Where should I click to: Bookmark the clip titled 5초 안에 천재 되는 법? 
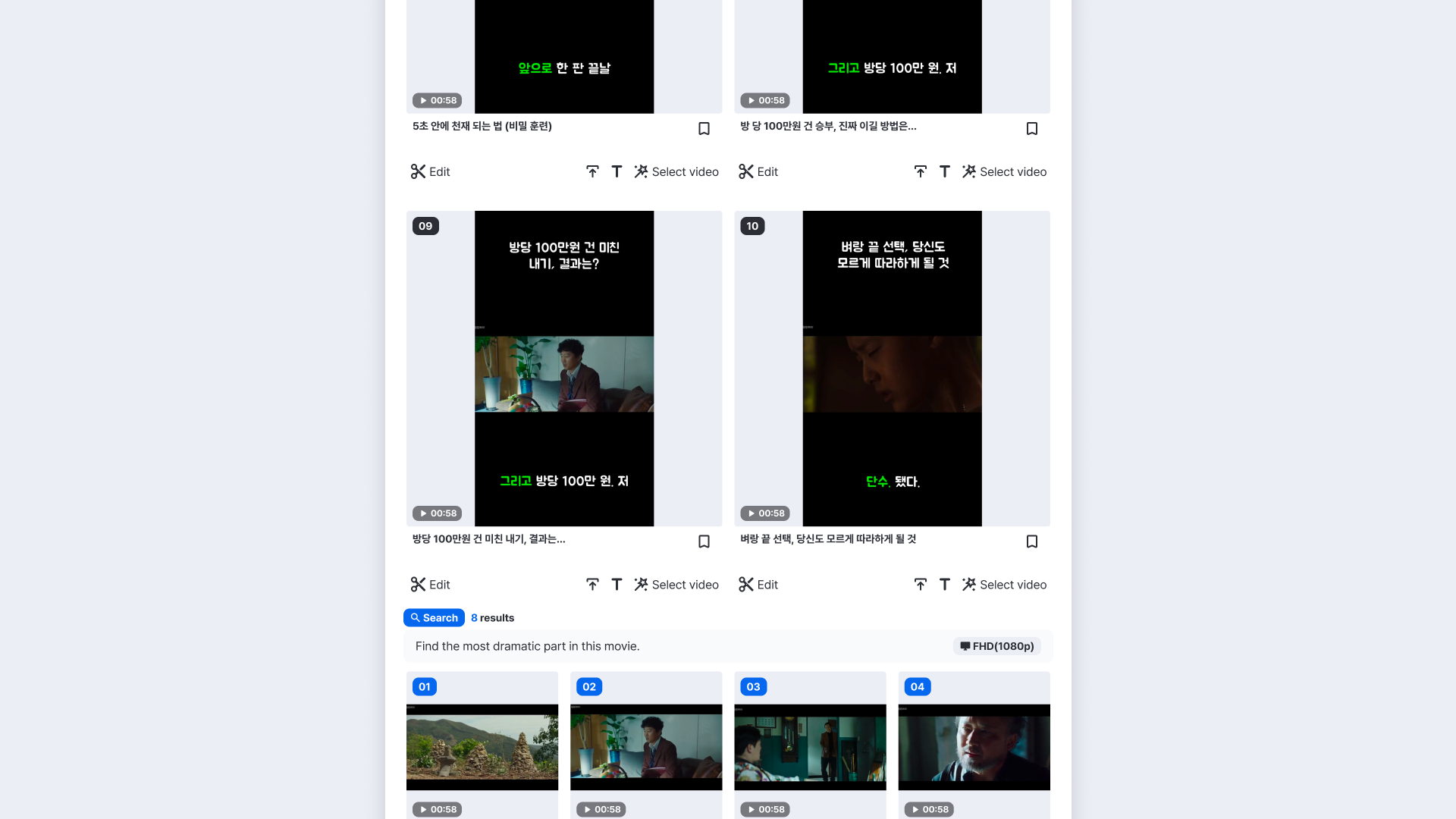[x=704, y=129]
